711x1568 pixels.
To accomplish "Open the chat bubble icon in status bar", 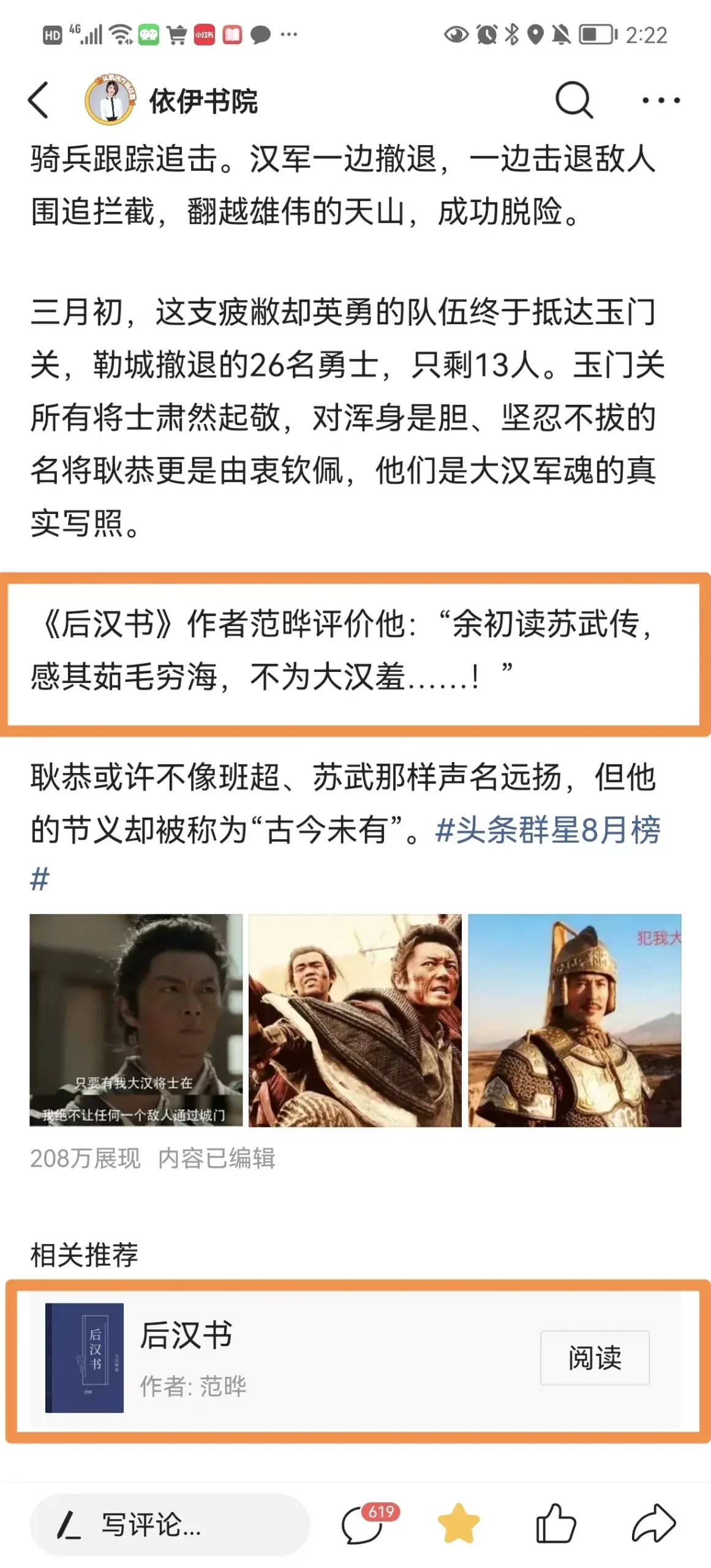I will 261,34.
